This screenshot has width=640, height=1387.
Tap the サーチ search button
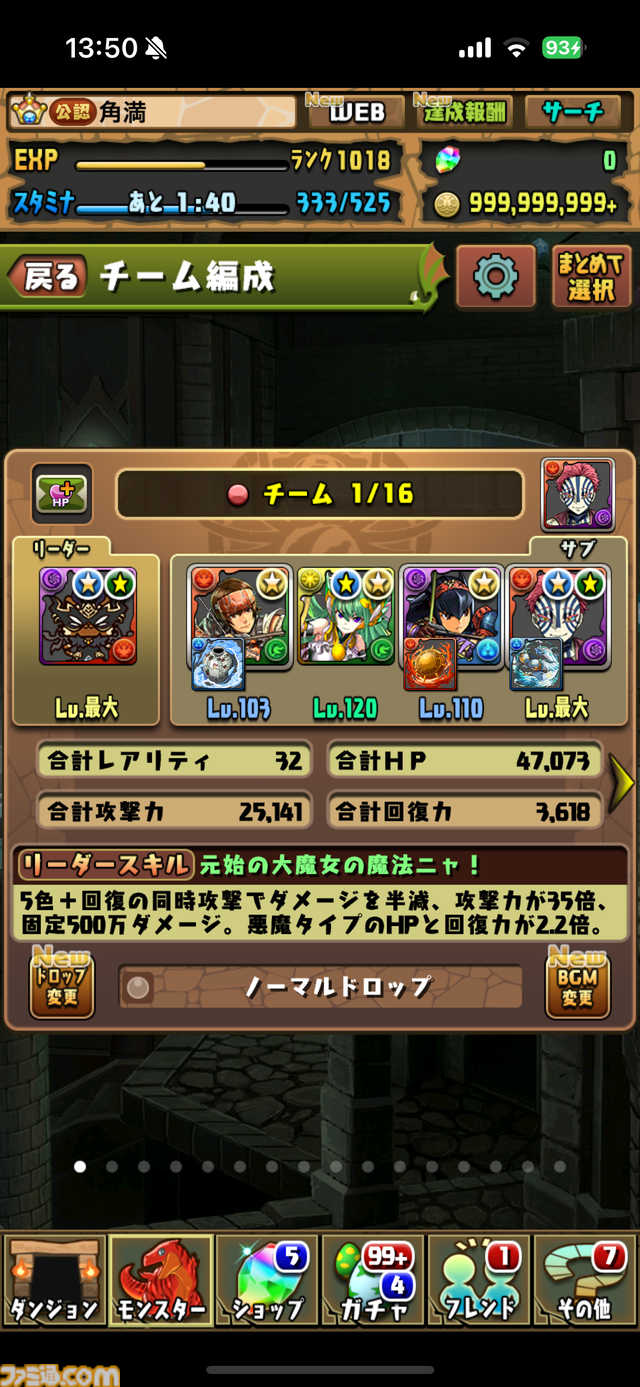point(573,112)
